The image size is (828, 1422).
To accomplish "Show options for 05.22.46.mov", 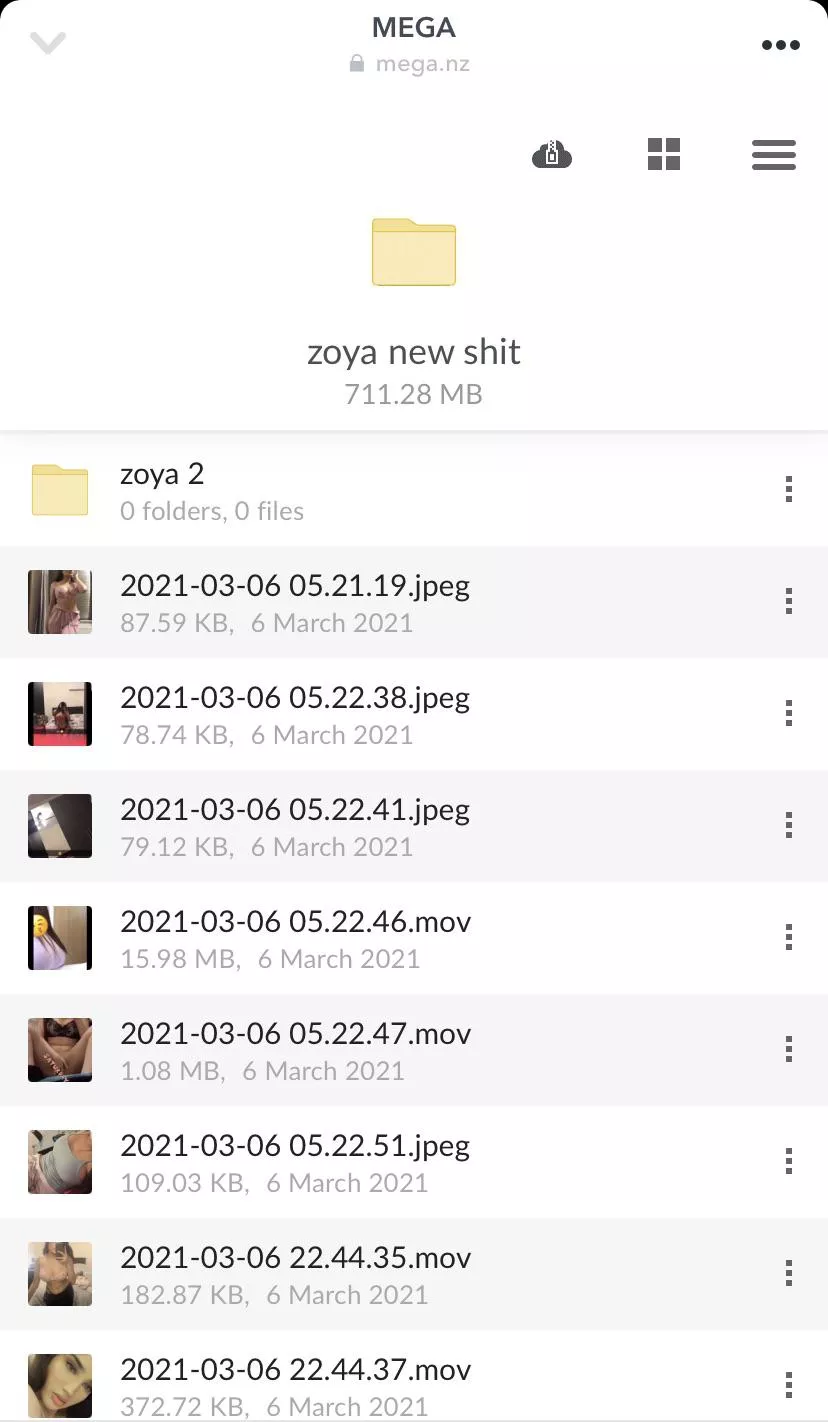I will [x=789, y=938].
